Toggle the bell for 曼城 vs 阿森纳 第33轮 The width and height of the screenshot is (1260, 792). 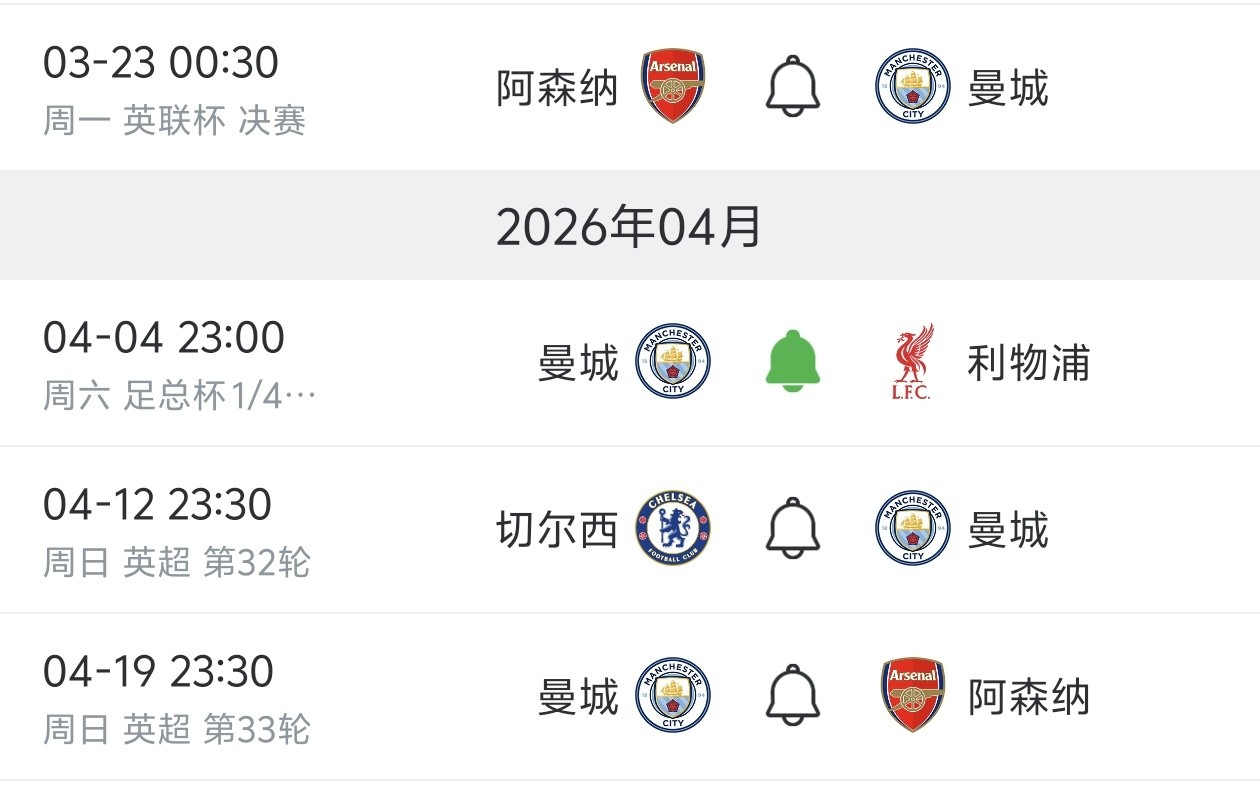(x=792, y=695)
